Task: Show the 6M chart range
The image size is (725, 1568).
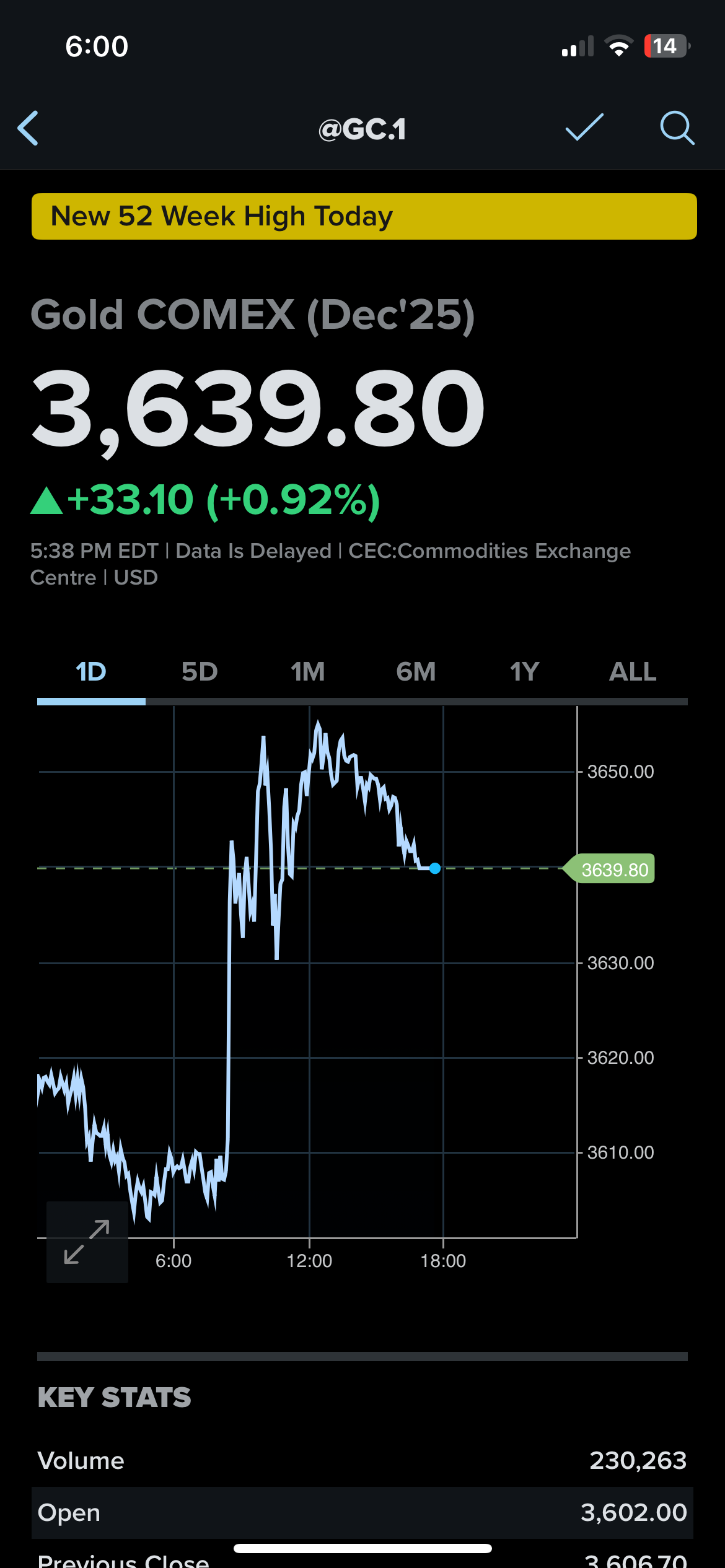Action: [x=416, y=672]
